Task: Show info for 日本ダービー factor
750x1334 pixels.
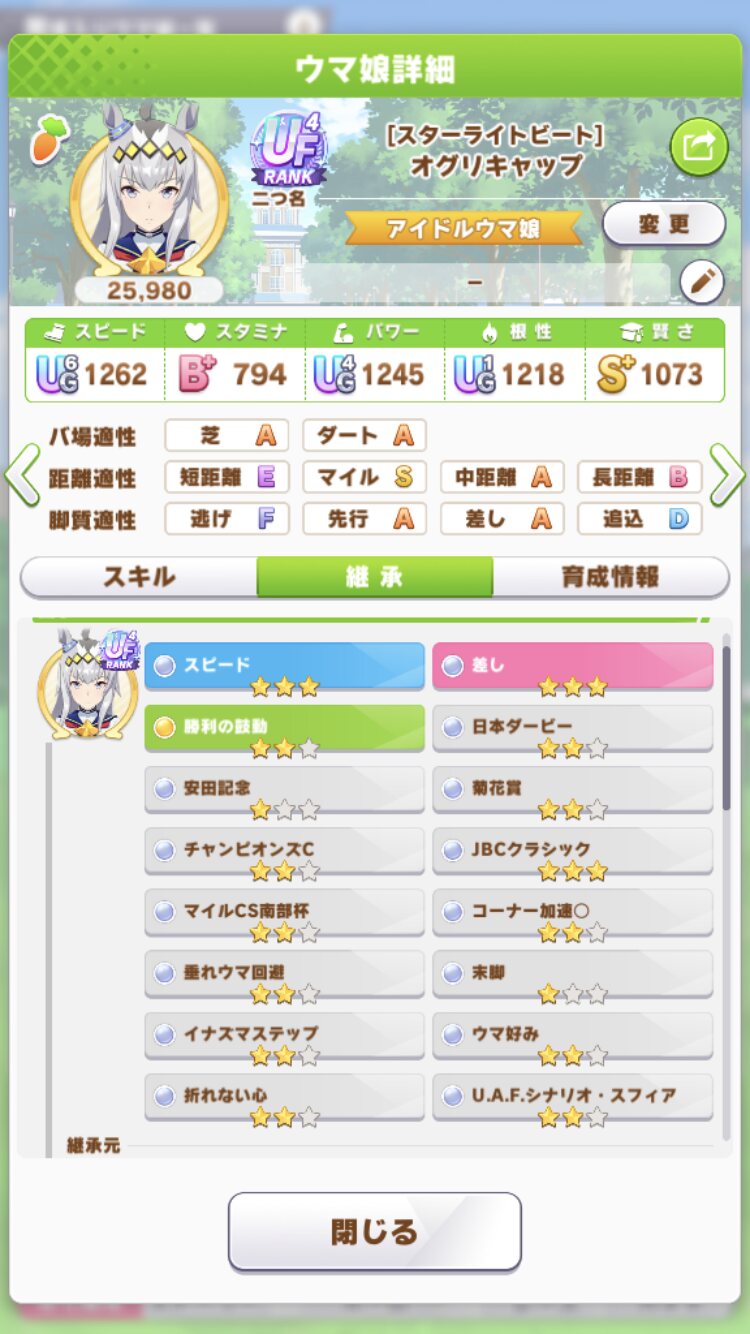Action: point(572,728)
